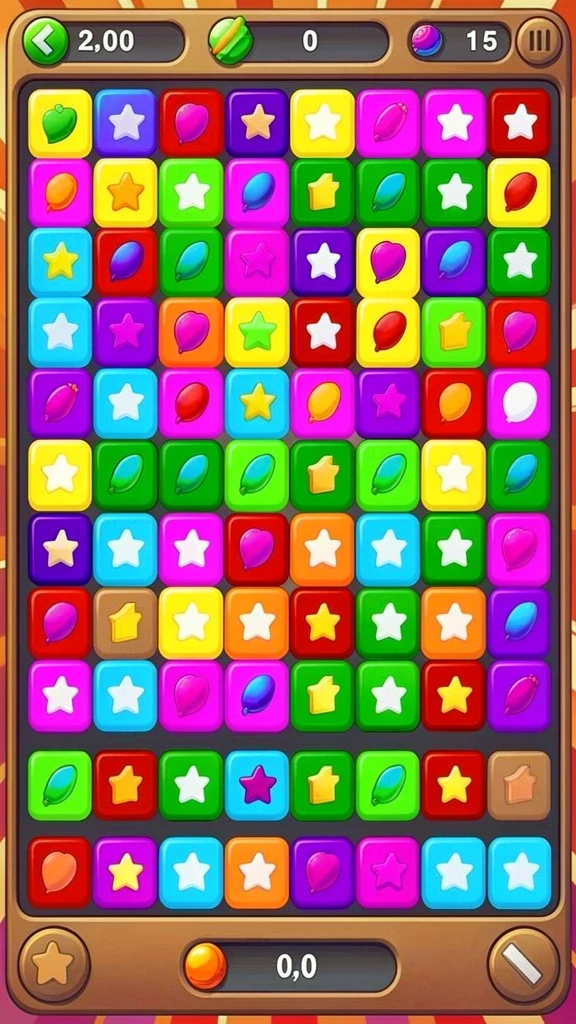The width and height of the screenshot is (576, 1024).
Task: Pause the game
Action: (x=539, y=41)
